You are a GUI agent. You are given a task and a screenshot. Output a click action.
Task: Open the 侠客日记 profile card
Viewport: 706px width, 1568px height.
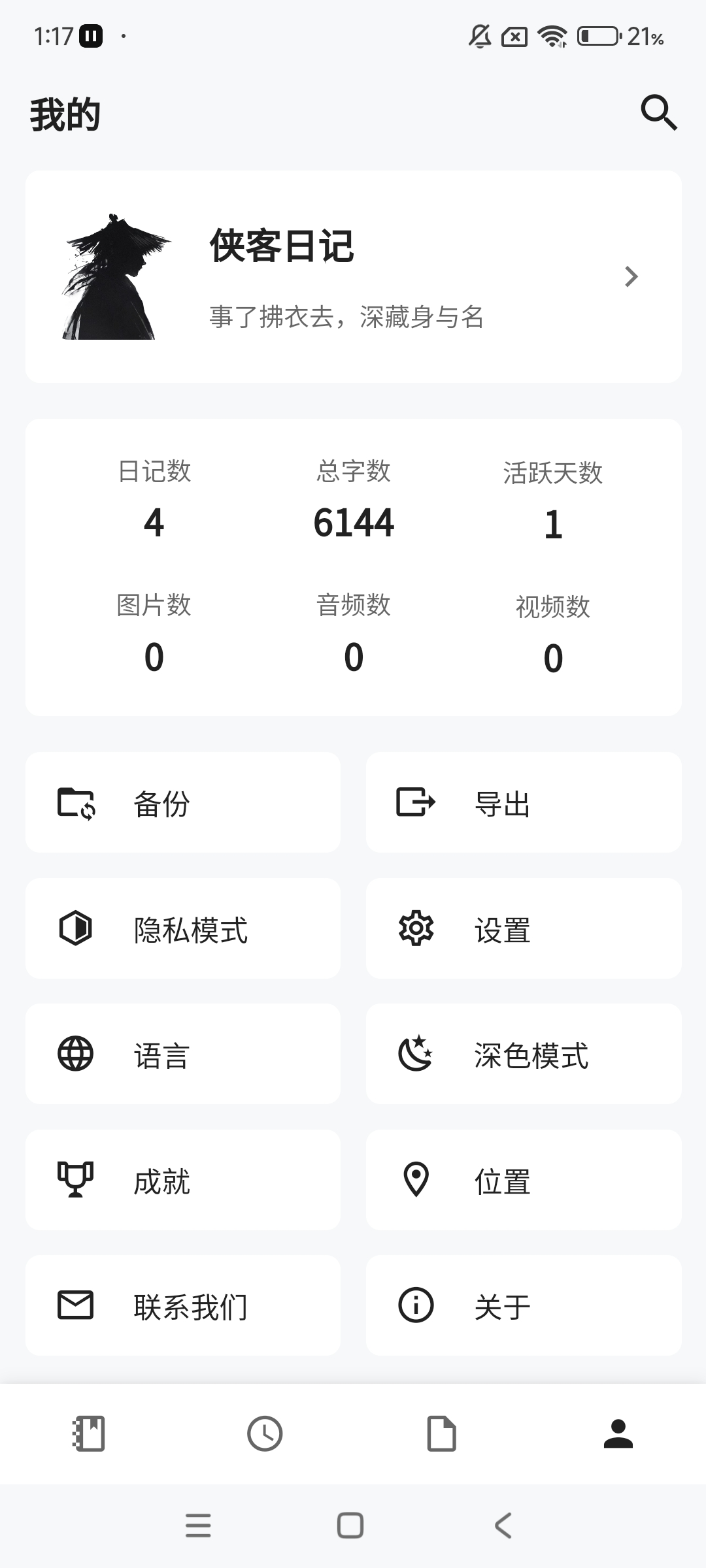[353, 276]
